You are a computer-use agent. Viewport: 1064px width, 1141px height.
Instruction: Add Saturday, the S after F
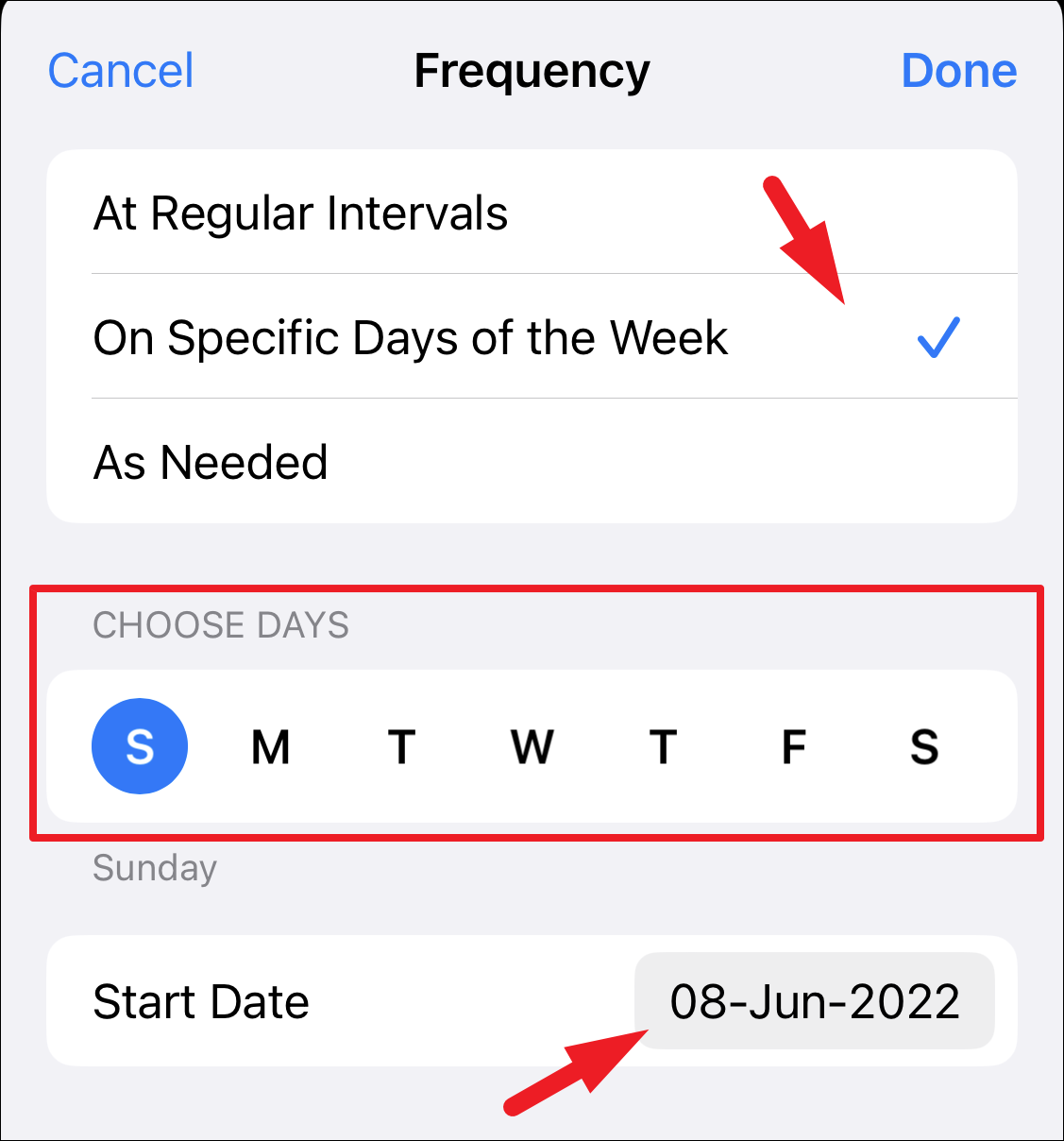pyautogui.click(x=924, y=747)
